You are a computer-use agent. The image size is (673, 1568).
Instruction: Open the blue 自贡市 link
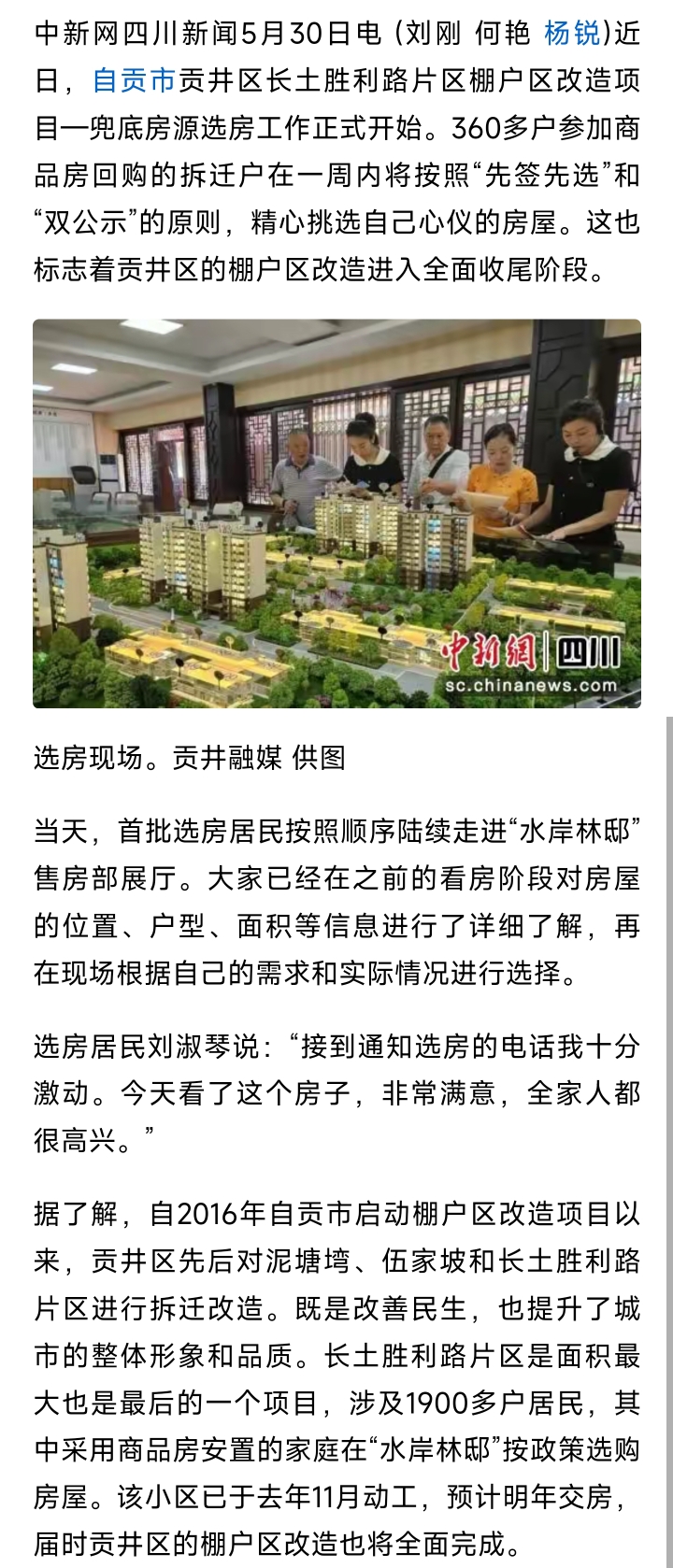pyautogui.click(x=134, y=80)
